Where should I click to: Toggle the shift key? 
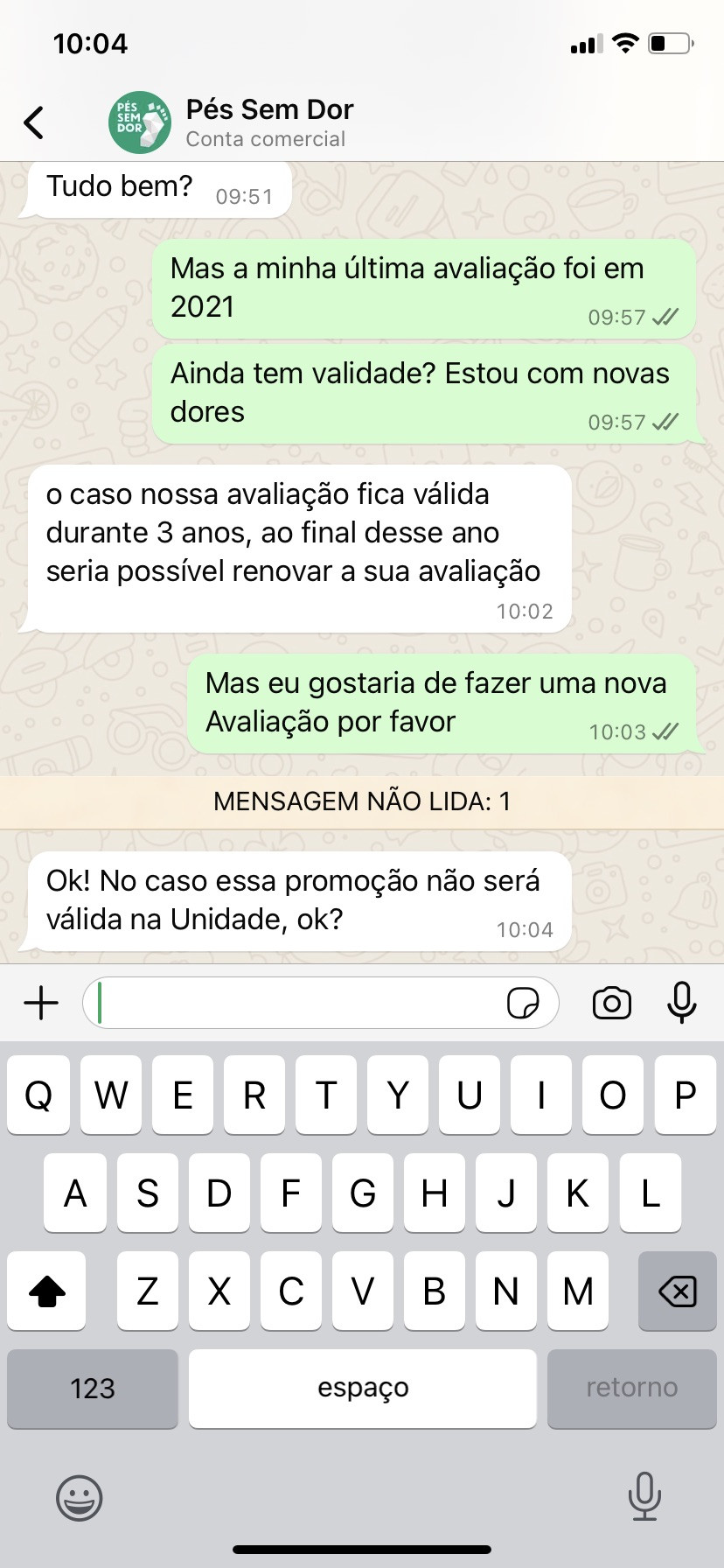coord(47,1291)
